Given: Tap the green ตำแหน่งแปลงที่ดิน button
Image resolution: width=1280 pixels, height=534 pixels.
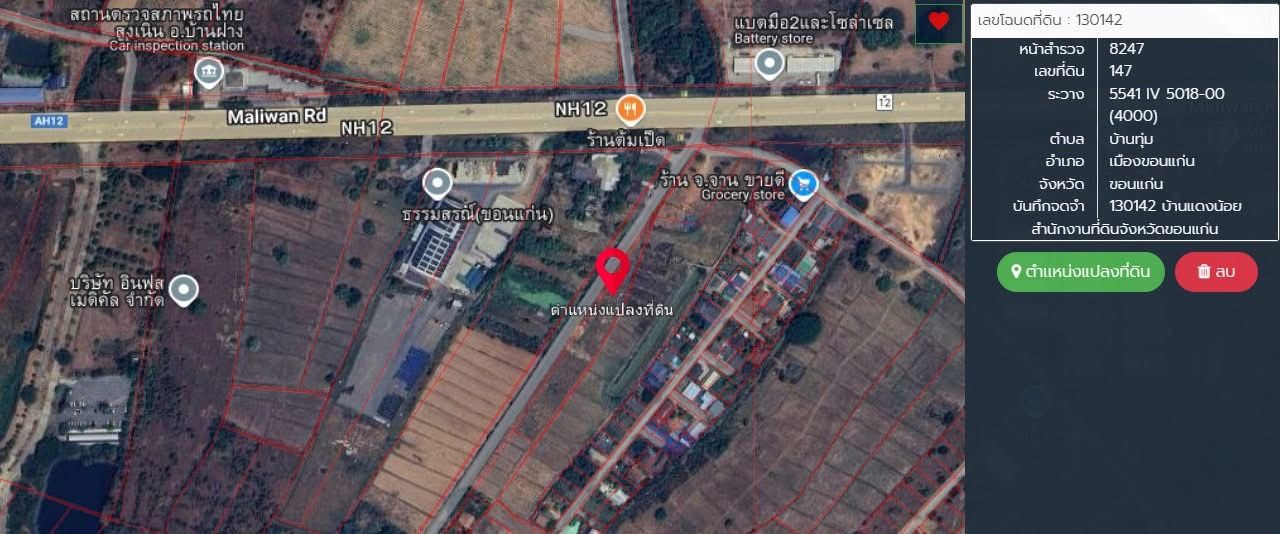Looking at the screenshot, I should coord(1080,271).
